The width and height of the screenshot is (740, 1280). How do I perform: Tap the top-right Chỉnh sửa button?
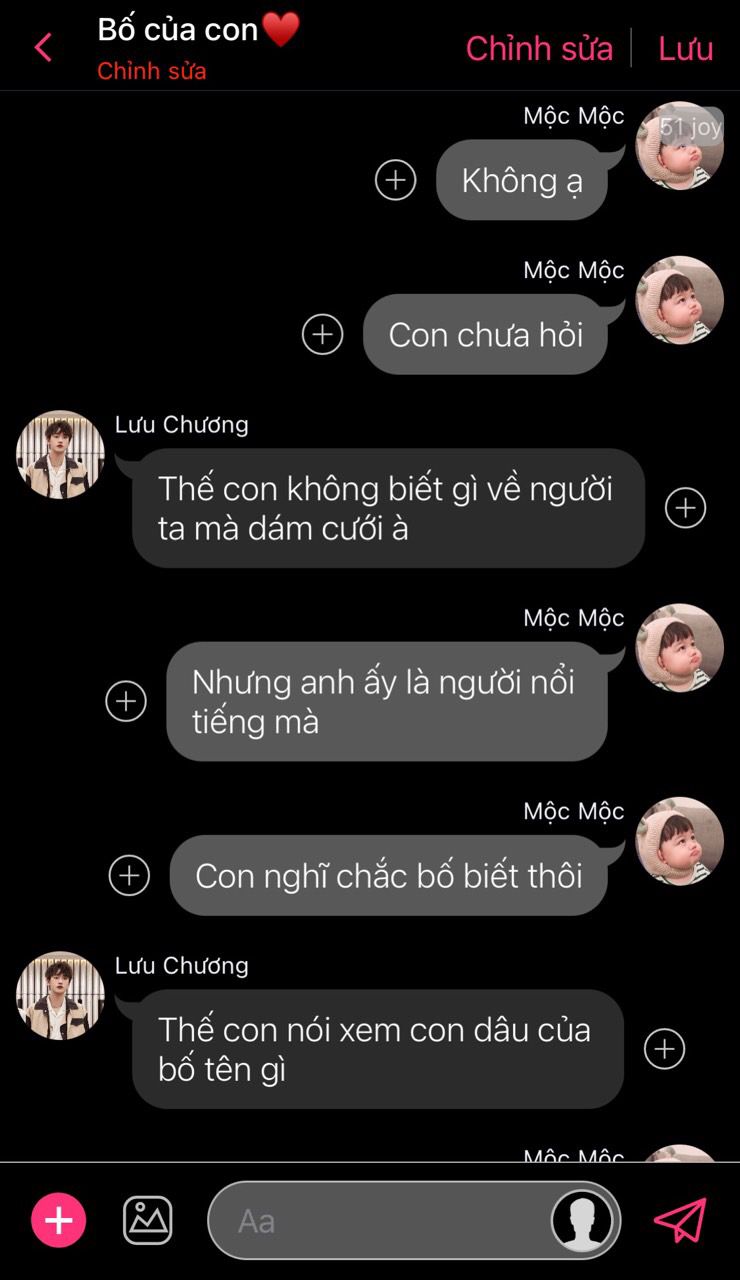(539, 48)
